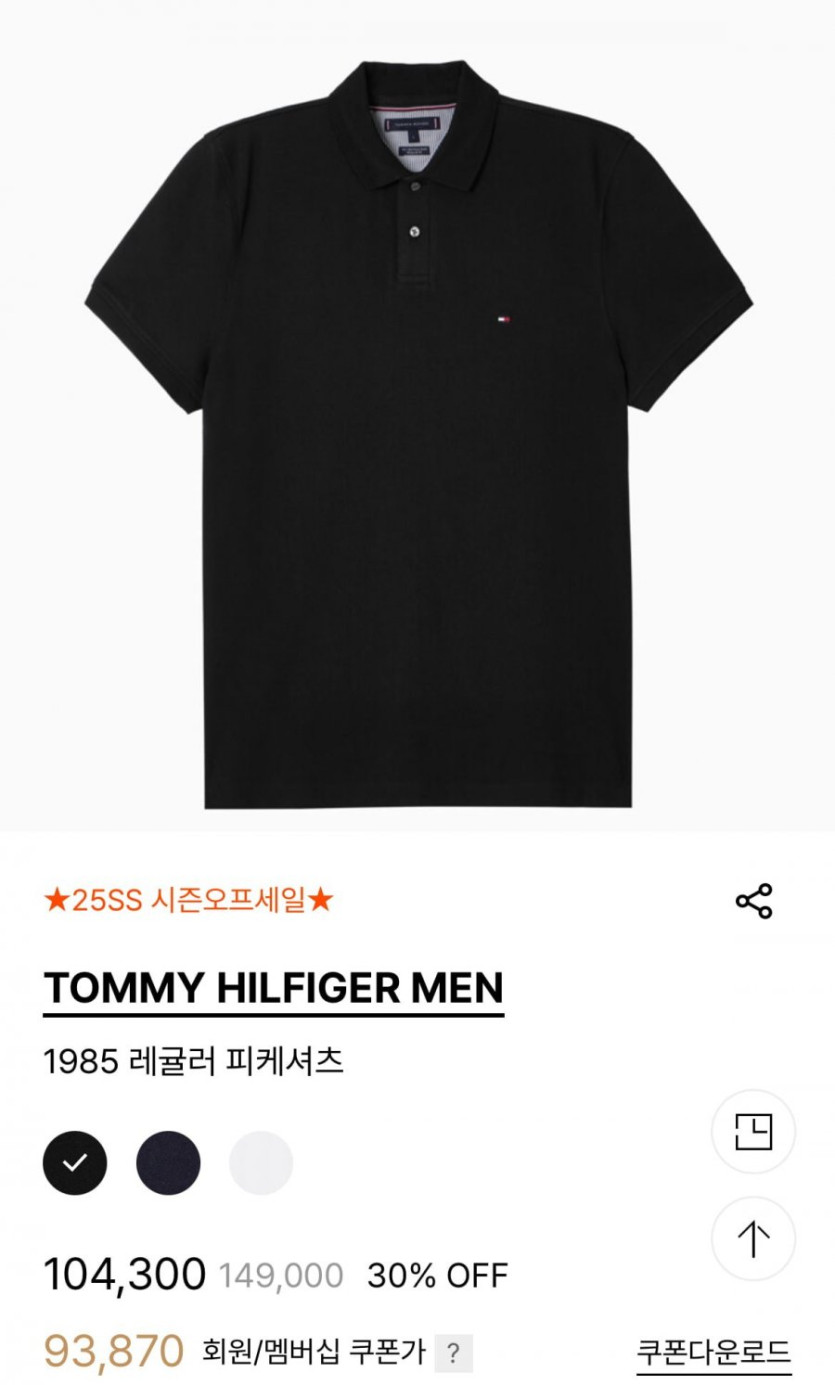Share this Tommy Hilfiger polo shirt
835x1385 pixels.
[754, 901]
